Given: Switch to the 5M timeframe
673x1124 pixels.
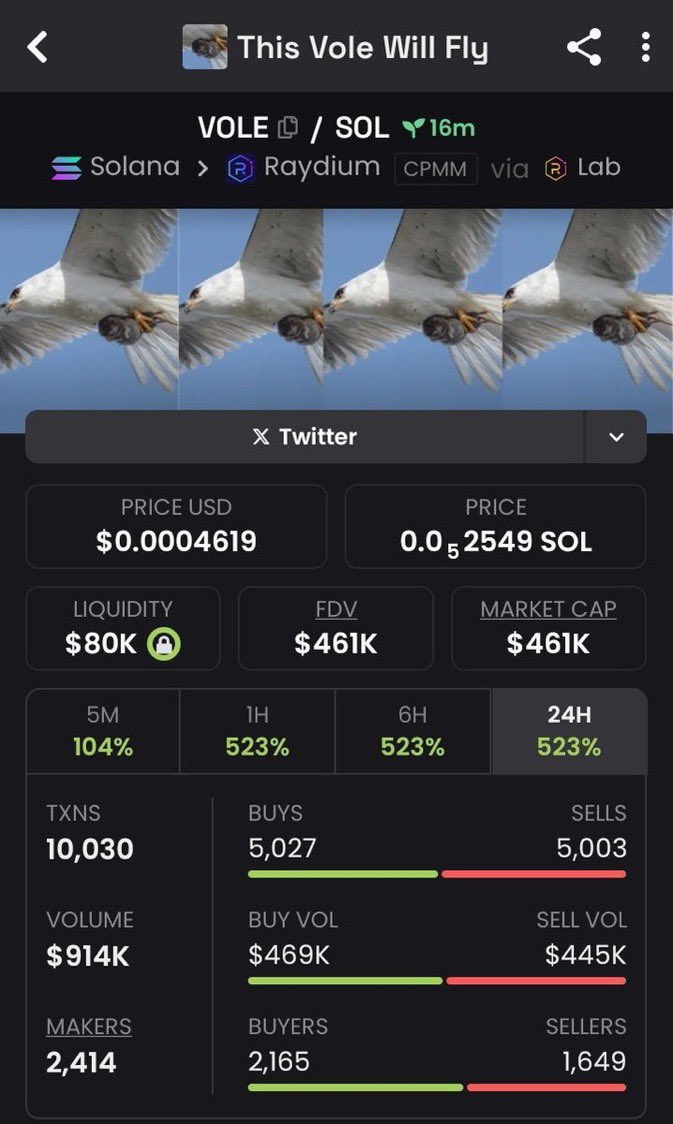Looking at the screenshot, I should click(103, 731).
